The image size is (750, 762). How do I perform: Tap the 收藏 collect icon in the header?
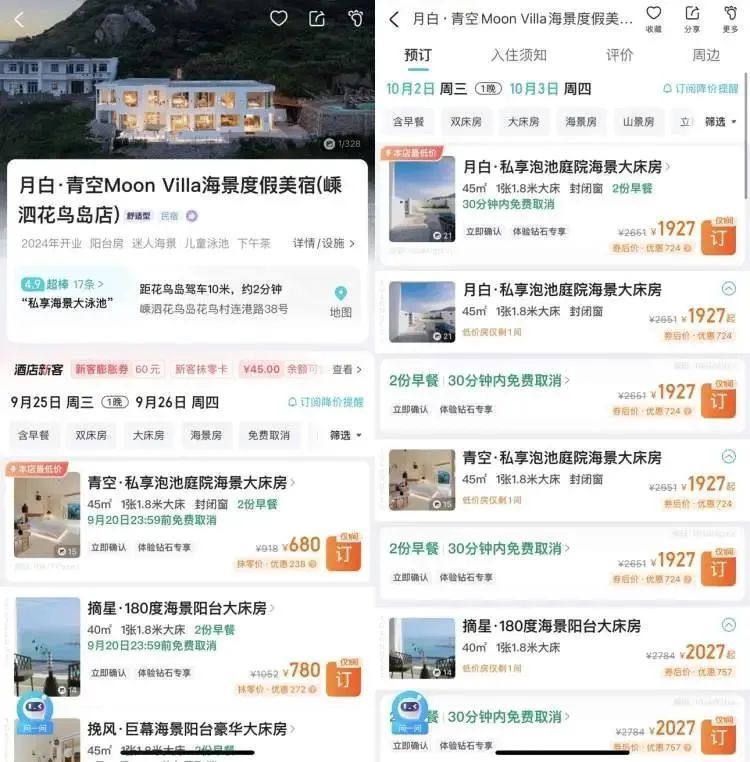653,14
